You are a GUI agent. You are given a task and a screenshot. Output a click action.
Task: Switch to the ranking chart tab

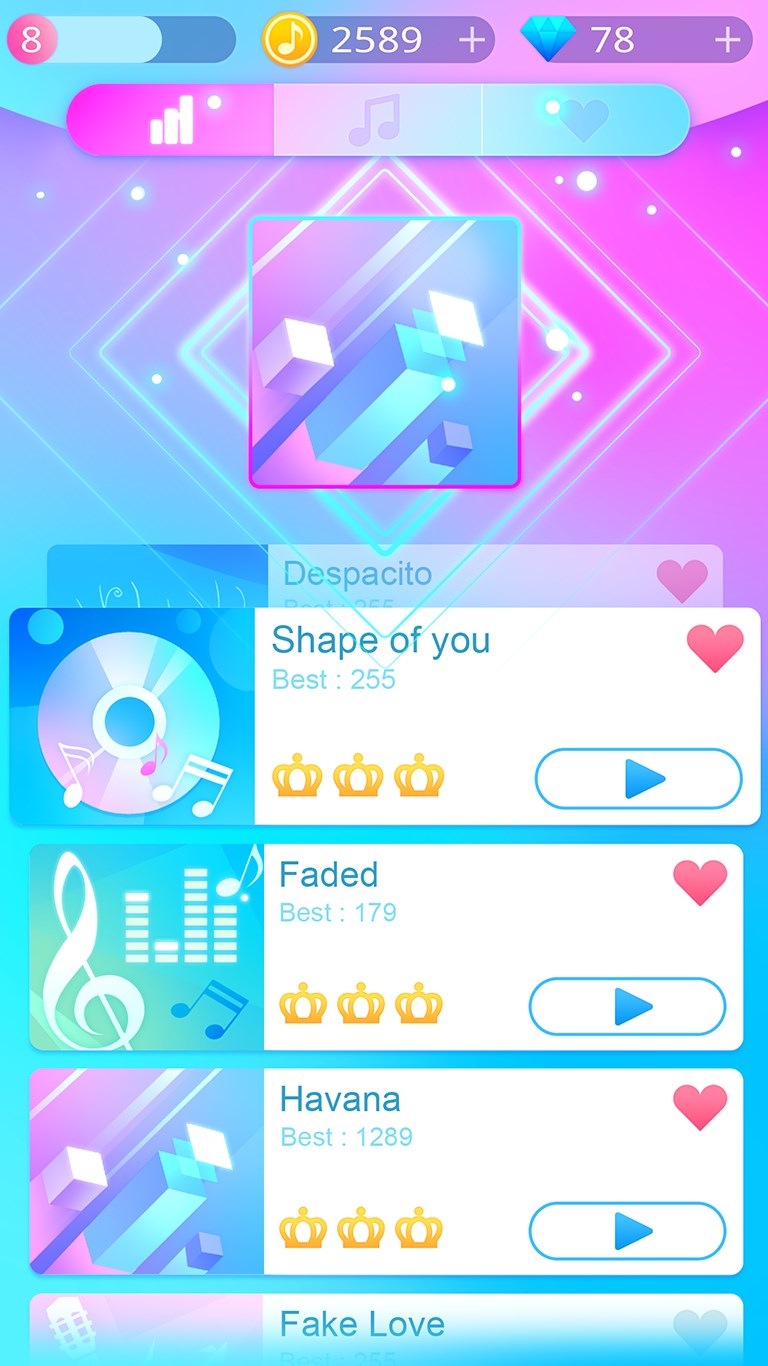coord(171,121)
